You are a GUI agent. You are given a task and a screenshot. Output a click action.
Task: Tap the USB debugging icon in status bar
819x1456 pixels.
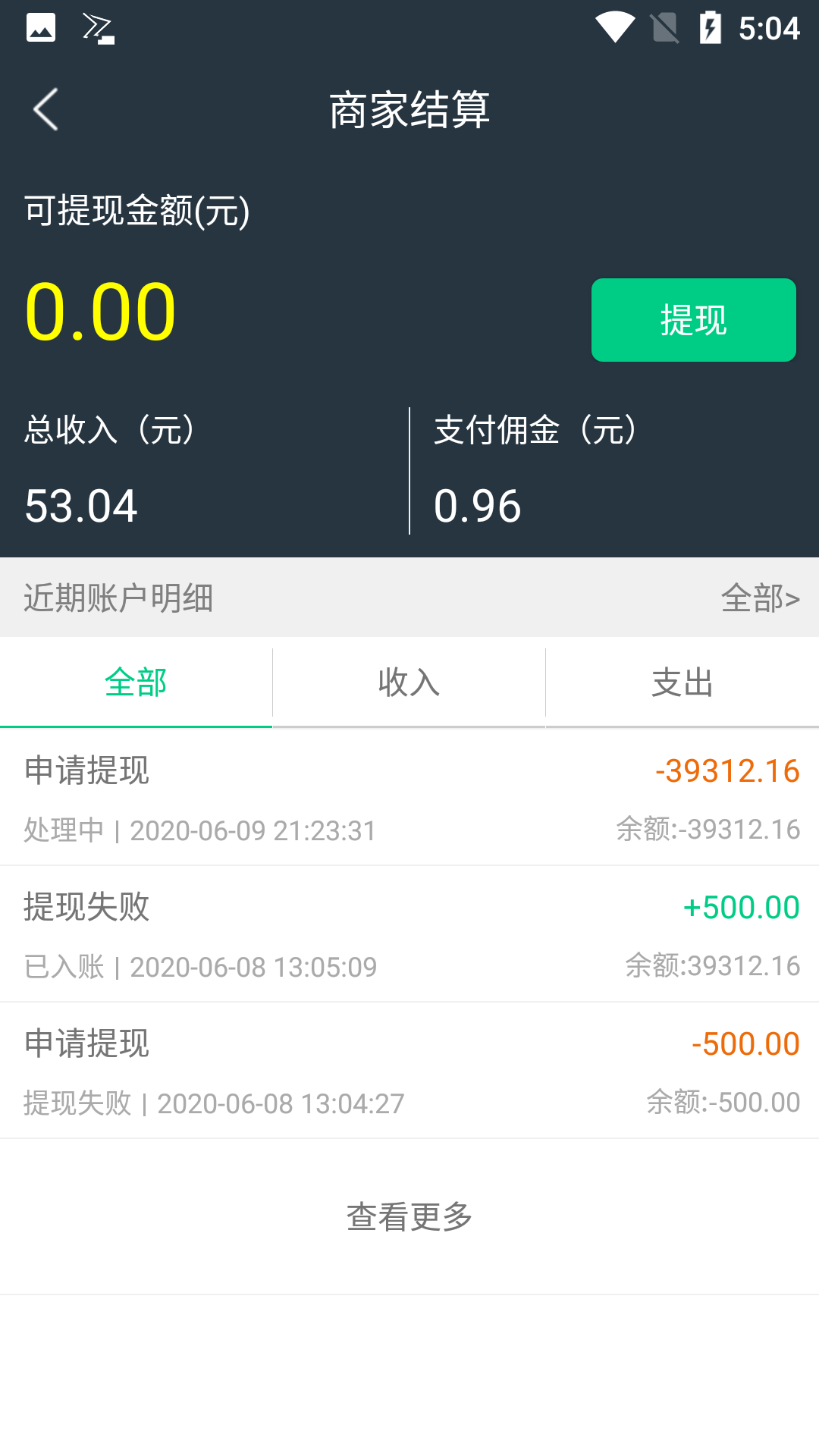point(100,28)
